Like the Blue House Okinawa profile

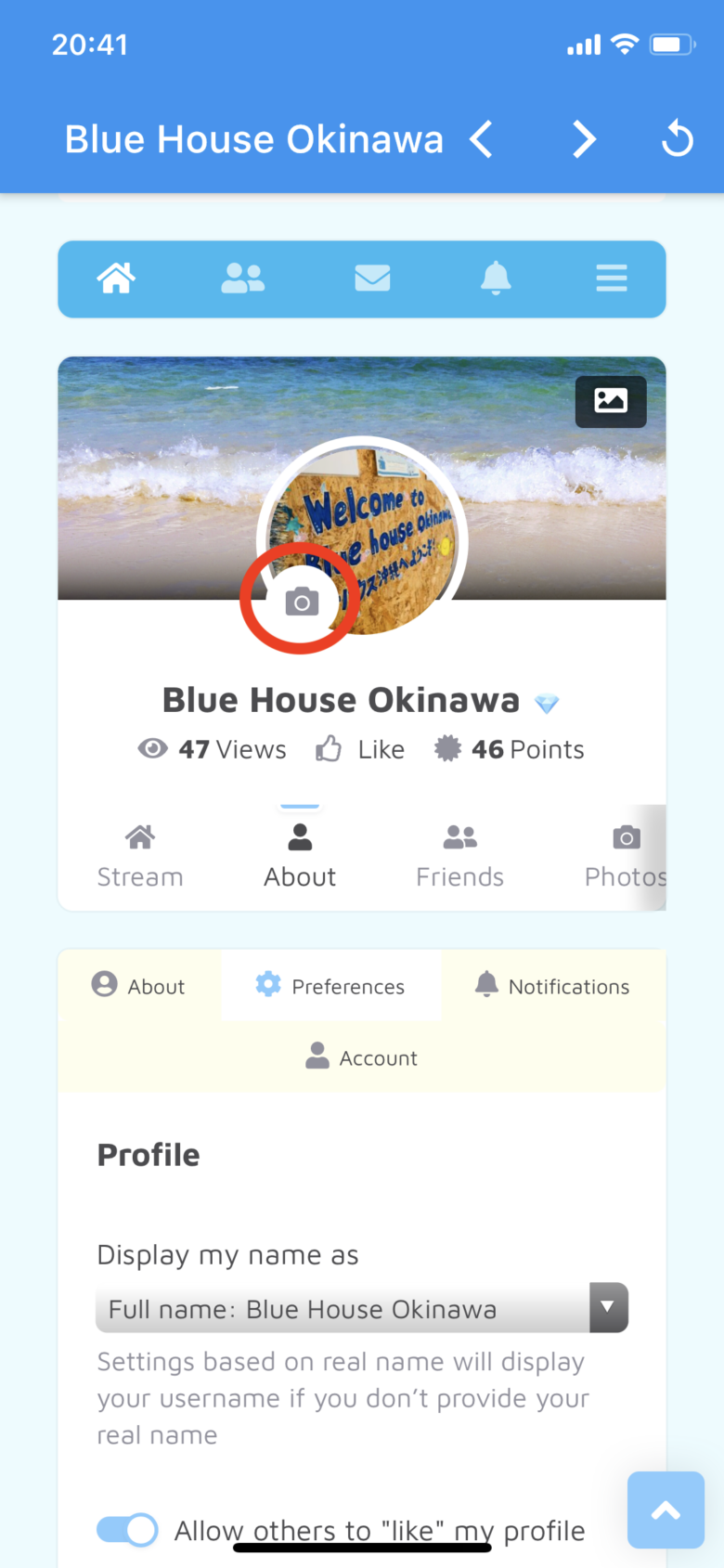[360, 749]
